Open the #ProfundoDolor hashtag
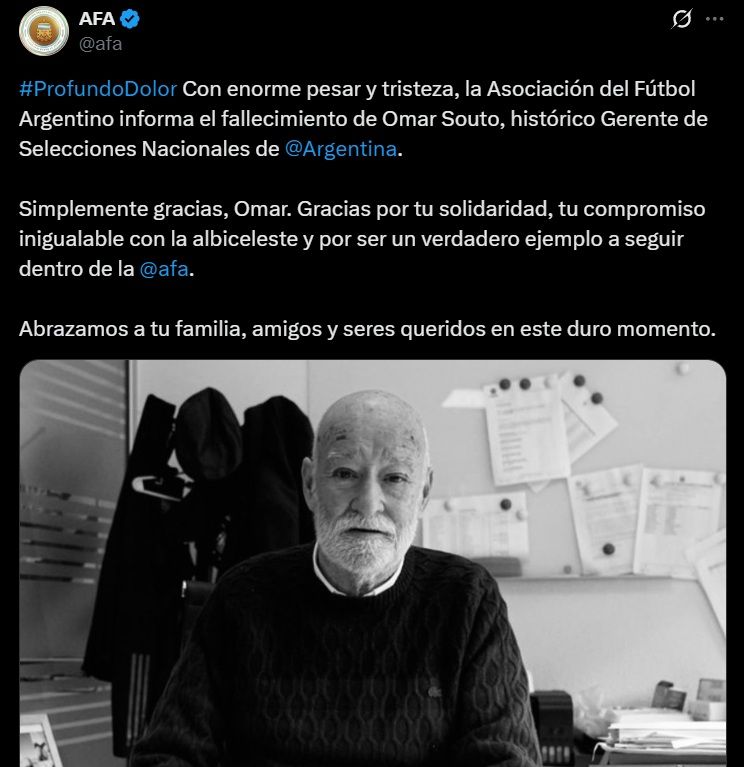The height and width of the screenshot is (767, 744). (x=98, y=89)
